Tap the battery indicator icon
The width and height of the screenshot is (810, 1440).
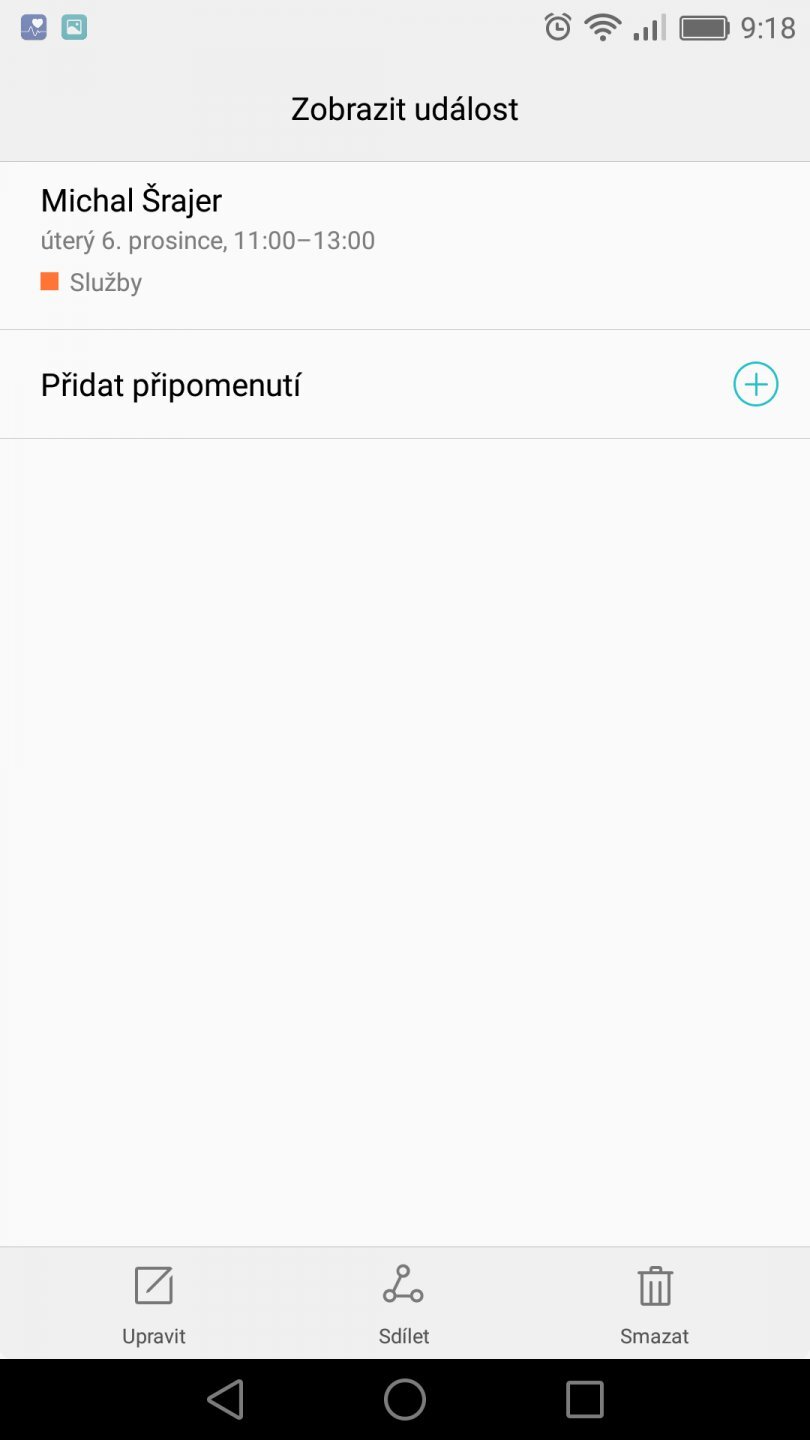pyautogui.click(x=703, y=27)
